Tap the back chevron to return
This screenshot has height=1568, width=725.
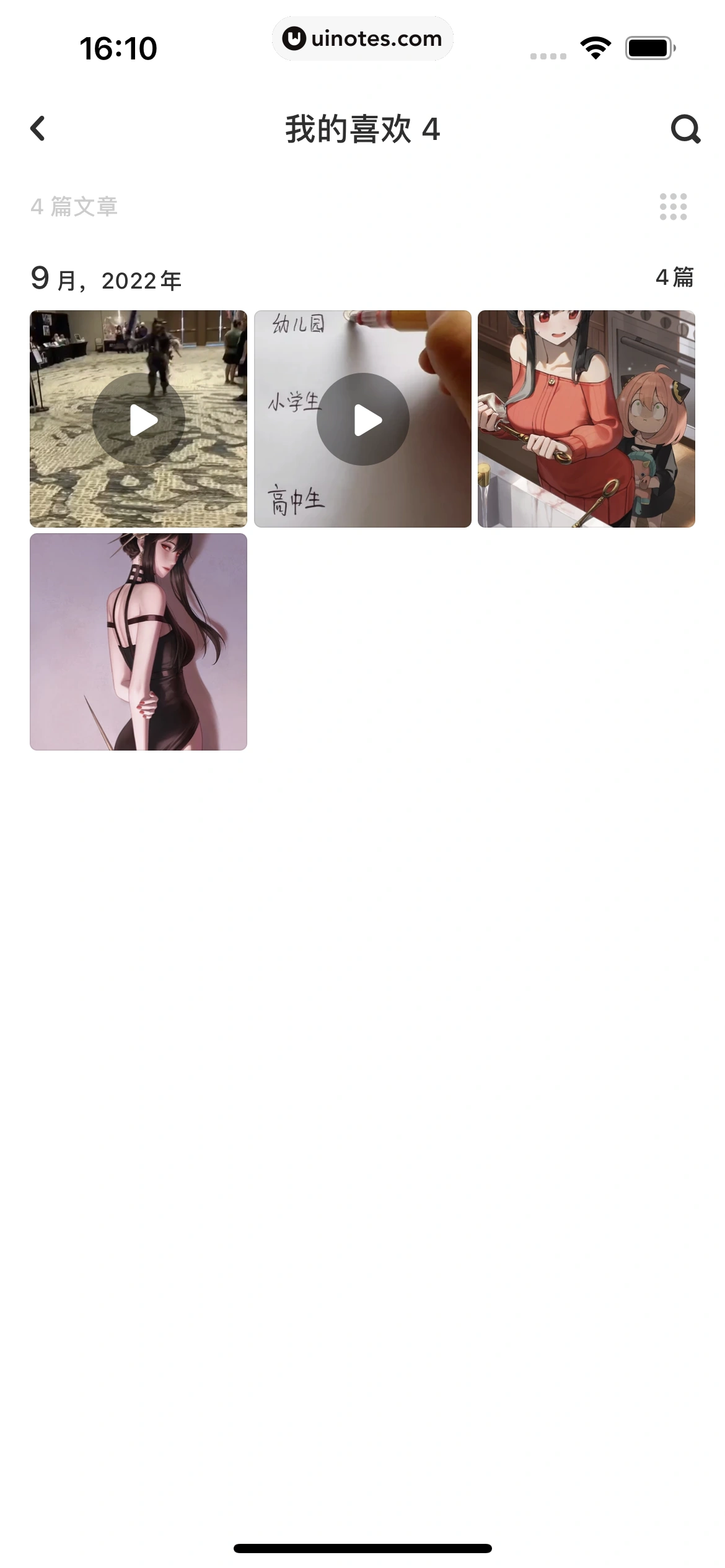click(38, 129)
